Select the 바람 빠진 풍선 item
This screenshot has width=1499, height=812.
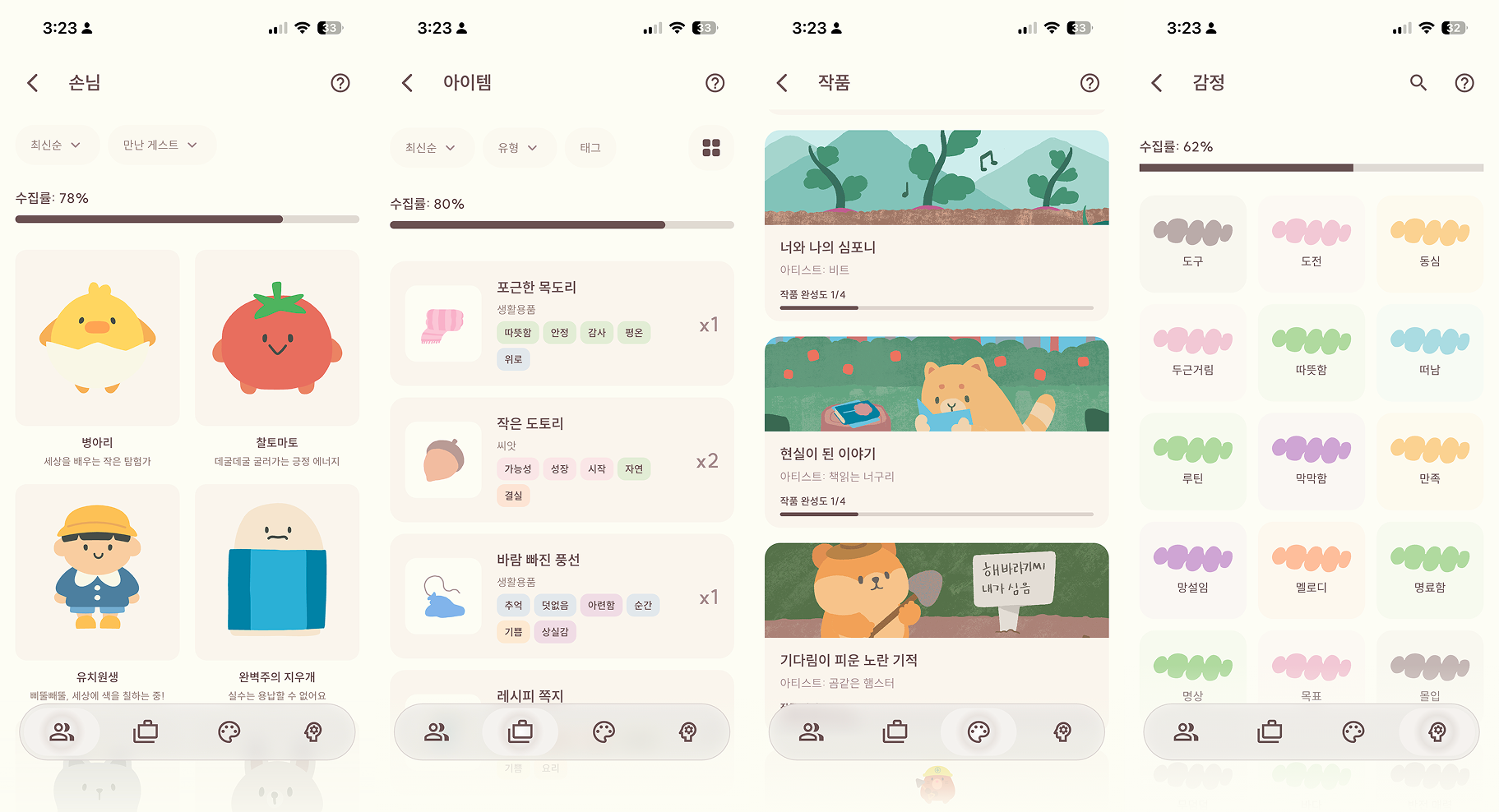click(562, 597)
